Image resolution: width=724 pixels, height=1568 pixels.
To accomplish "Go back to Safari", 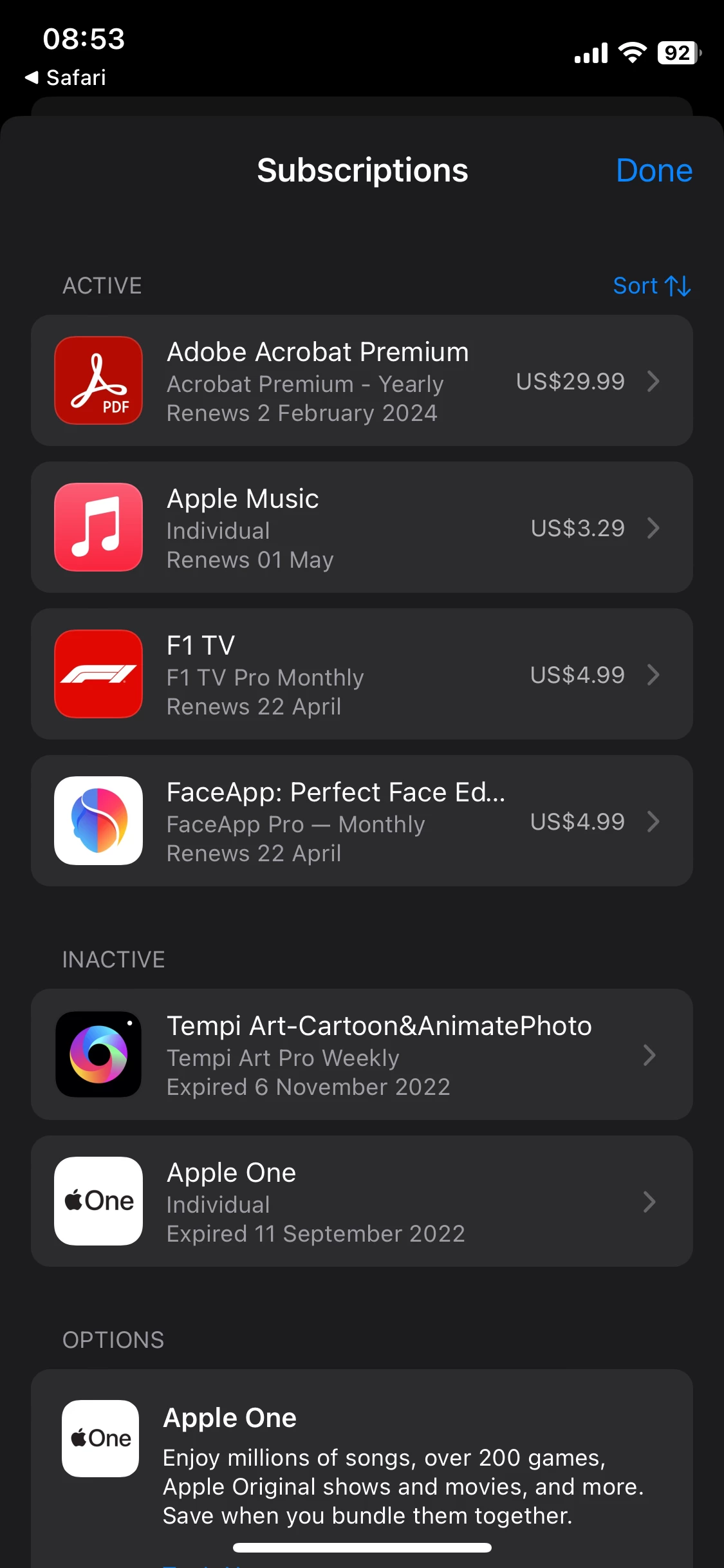I will 66,78.
